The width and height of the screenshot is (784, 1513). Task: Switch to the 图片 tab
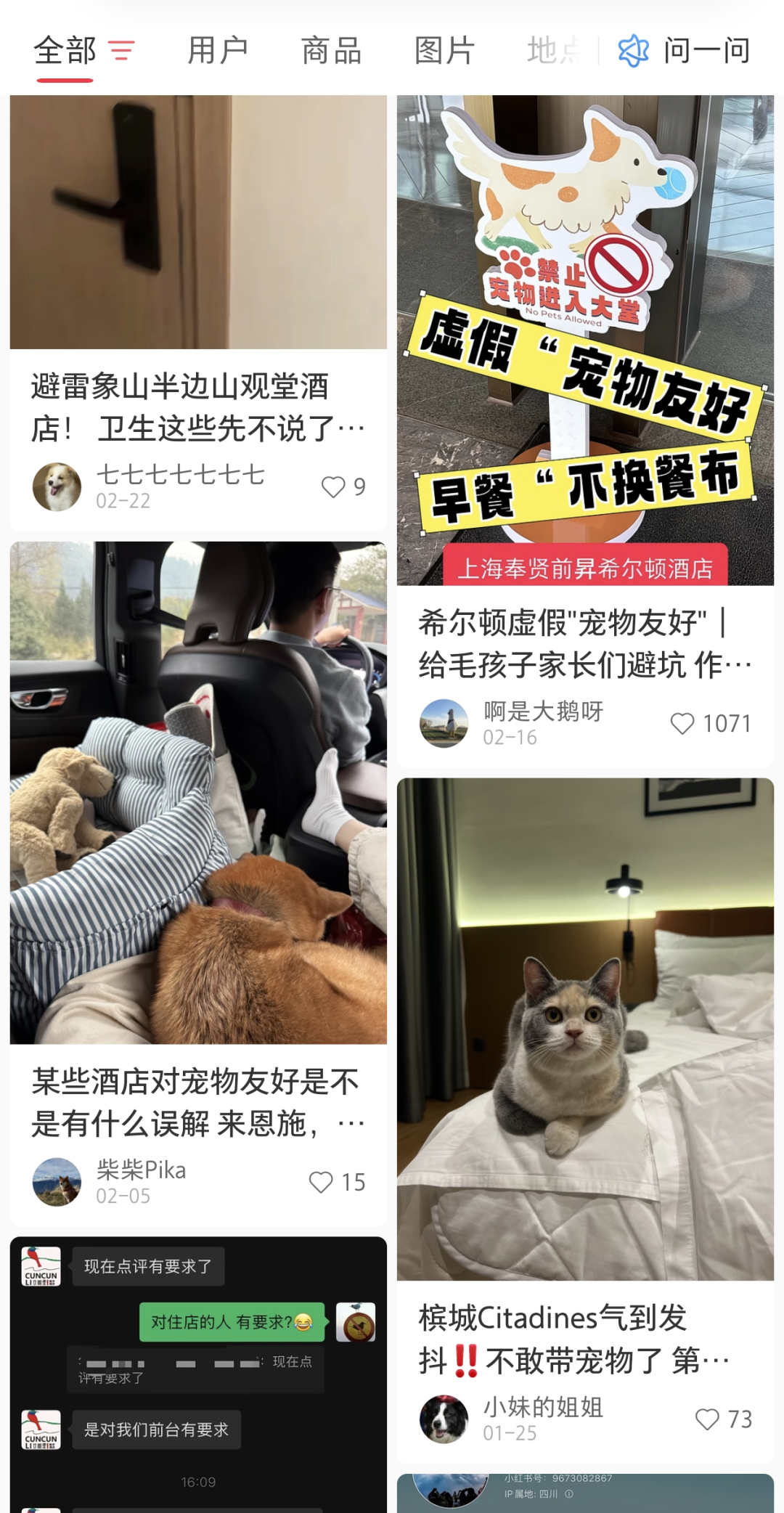(x=443, y=49)
